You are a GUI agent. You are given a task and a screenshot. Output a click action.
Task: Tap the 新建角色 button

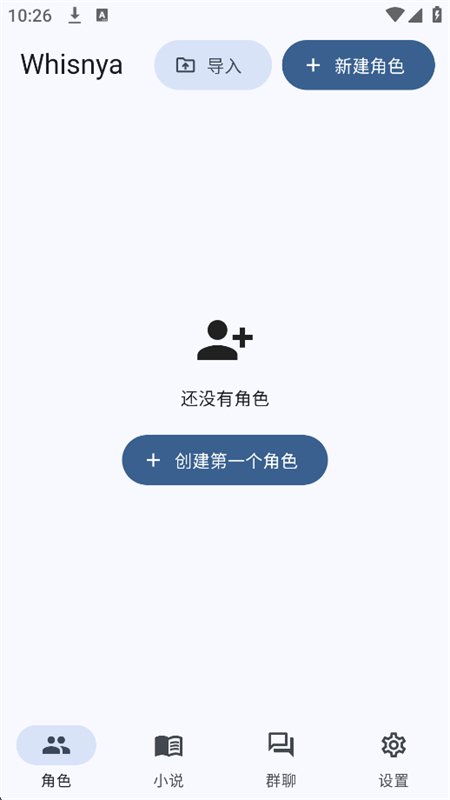point(359,65)
